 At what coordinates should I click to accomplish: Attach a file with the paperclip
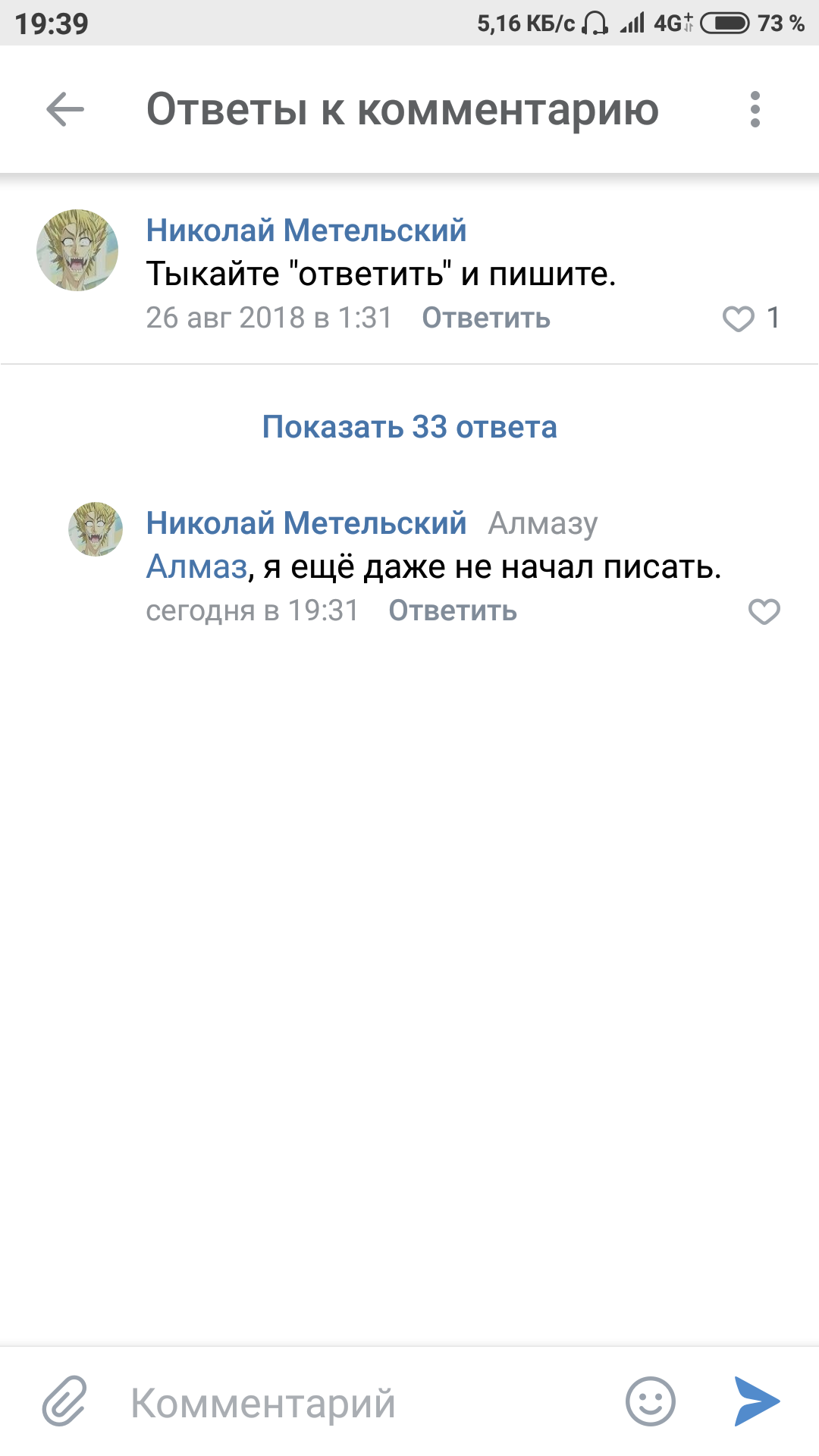pos(64,1401)
